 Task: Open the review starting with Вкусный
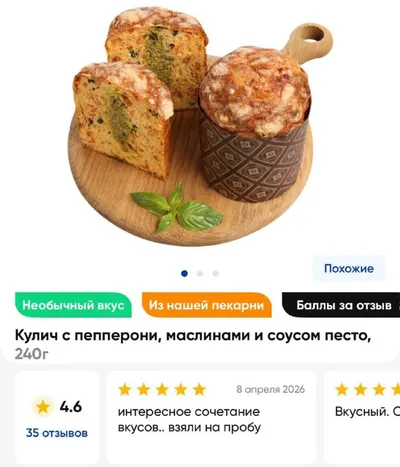(x=362, y=417)
